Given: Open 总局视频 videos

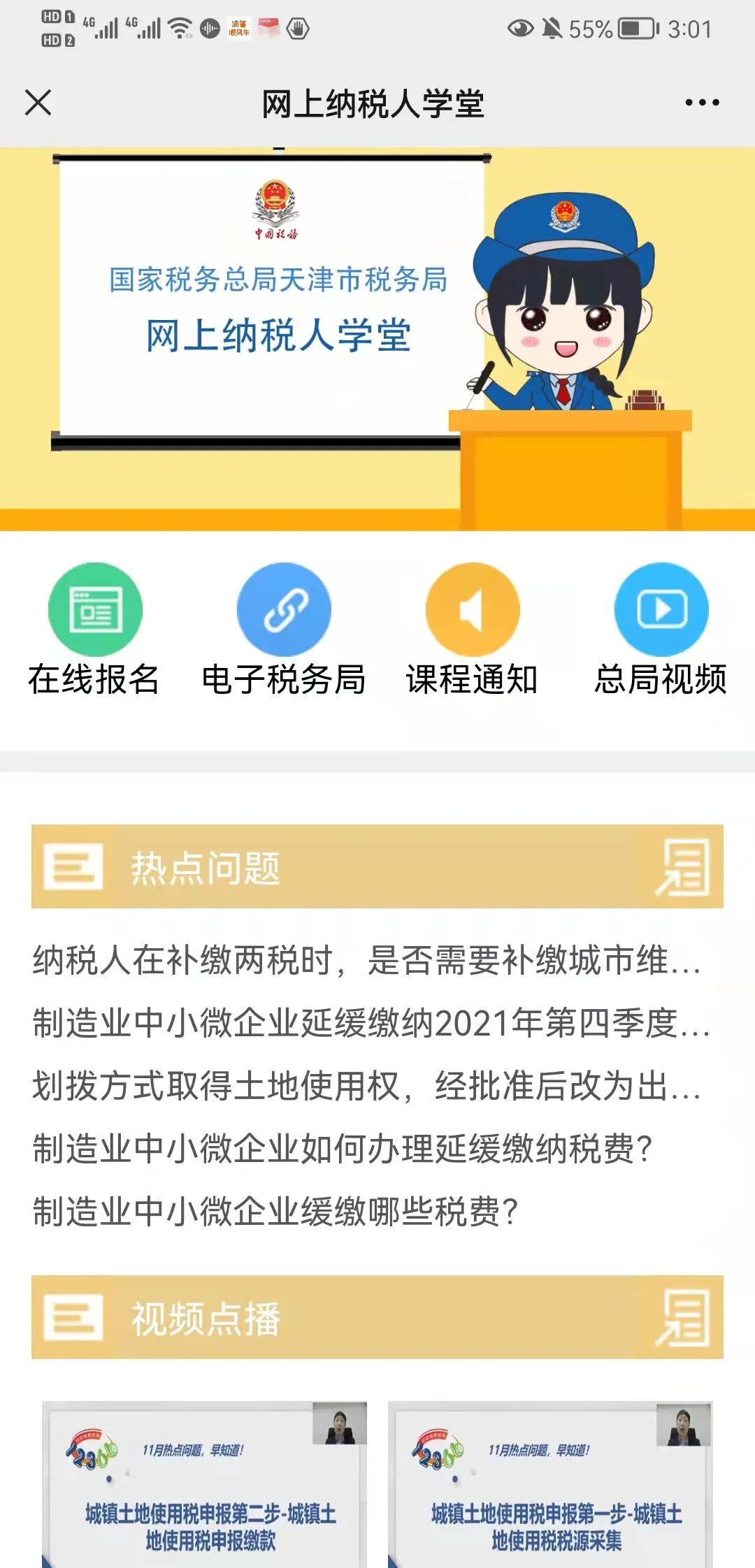Looking at the screenshot, I should click(x=661, y=630).
